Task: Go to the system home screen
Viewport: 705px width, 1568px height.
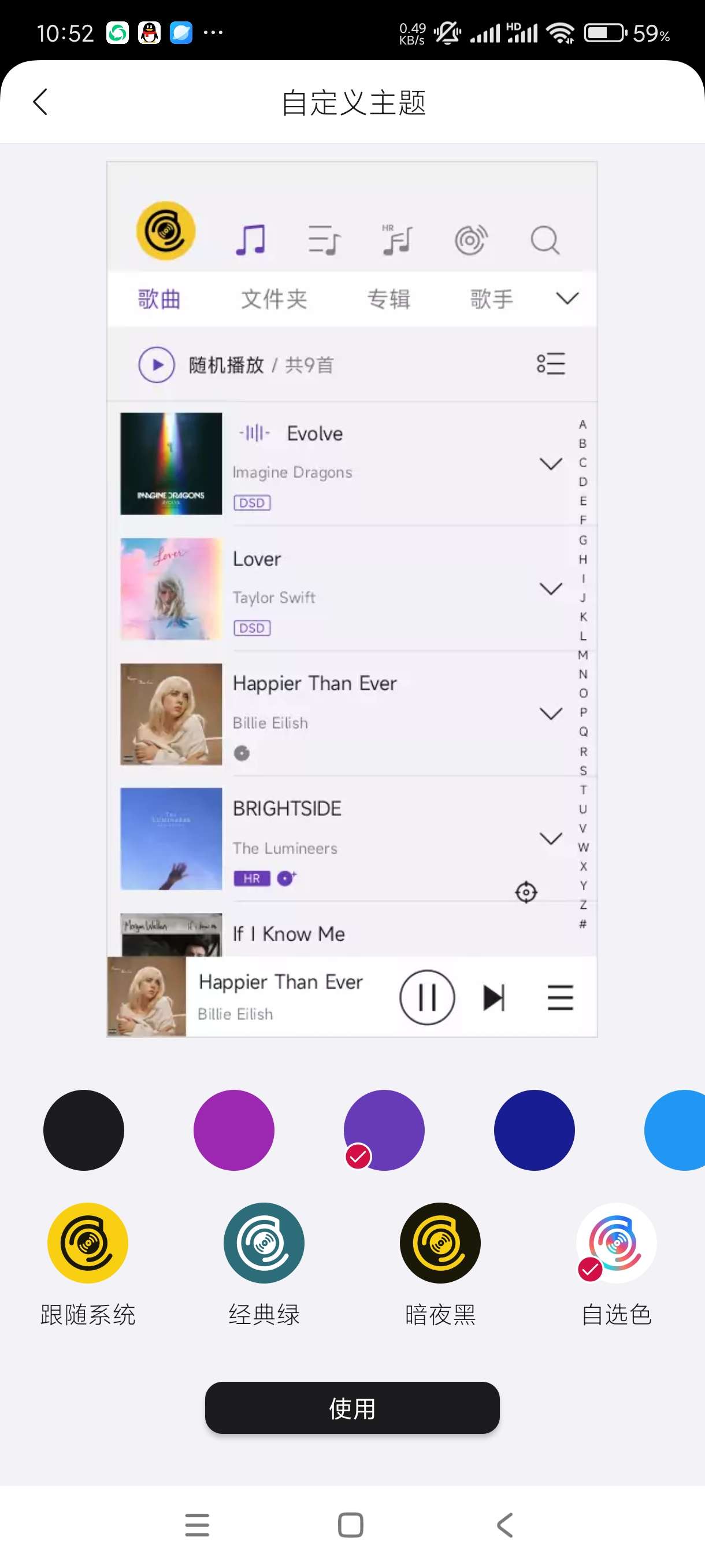Action: pos(350,1525)
